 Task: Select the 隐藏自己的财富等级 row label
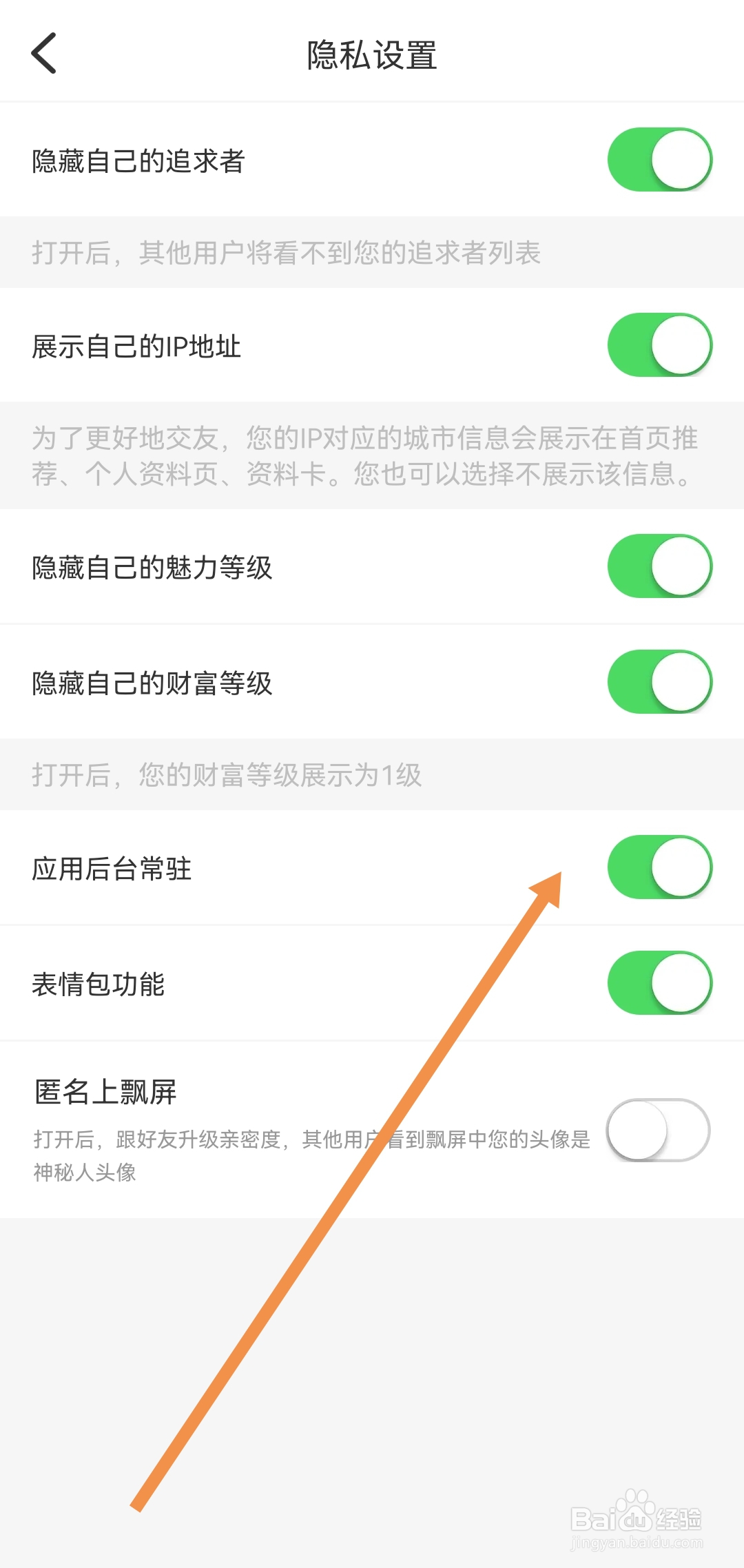pyautogui.click(x=153, y=682)
